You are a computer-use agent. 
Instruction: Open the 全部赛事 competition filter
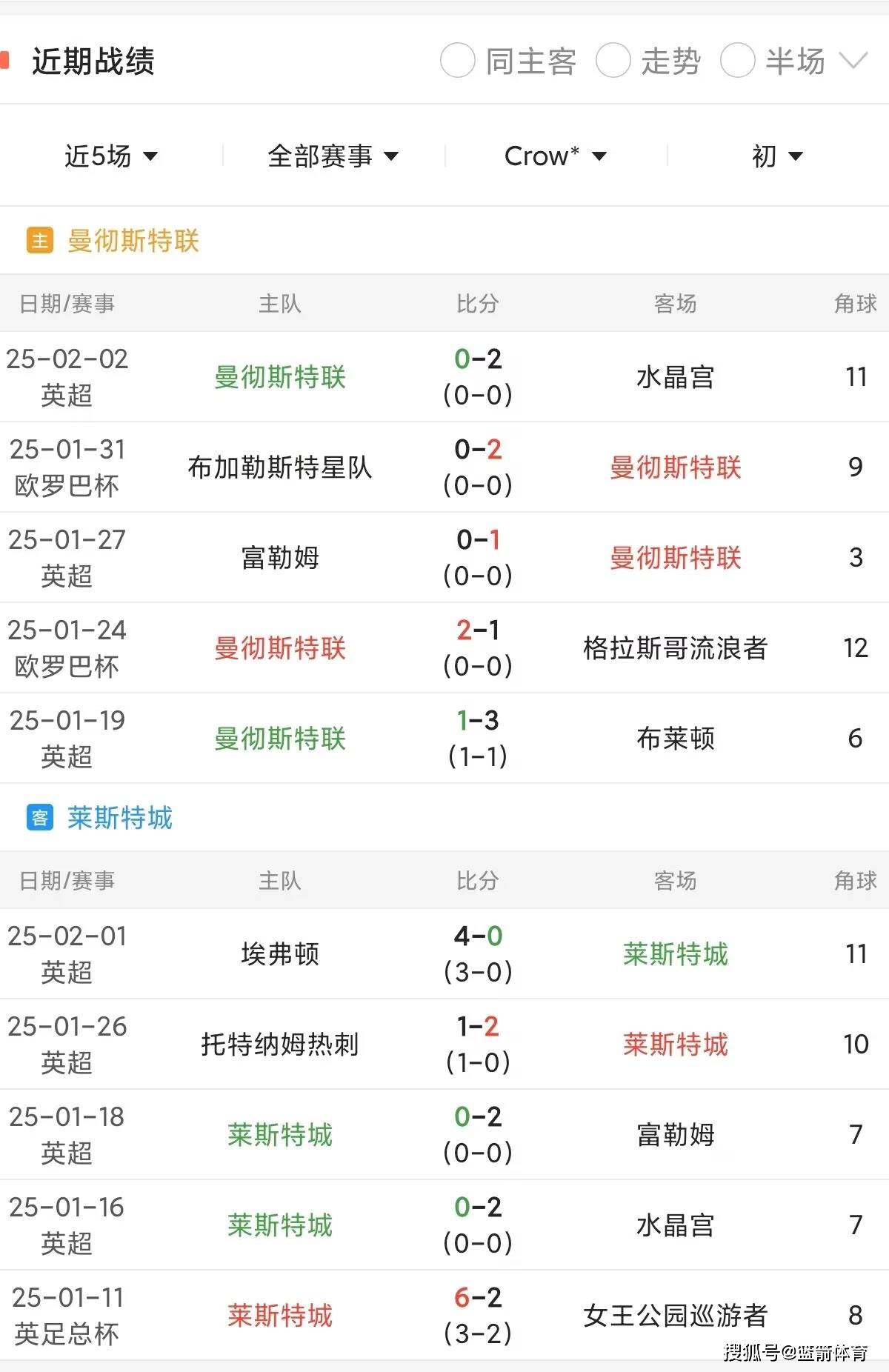pos(333,156)
